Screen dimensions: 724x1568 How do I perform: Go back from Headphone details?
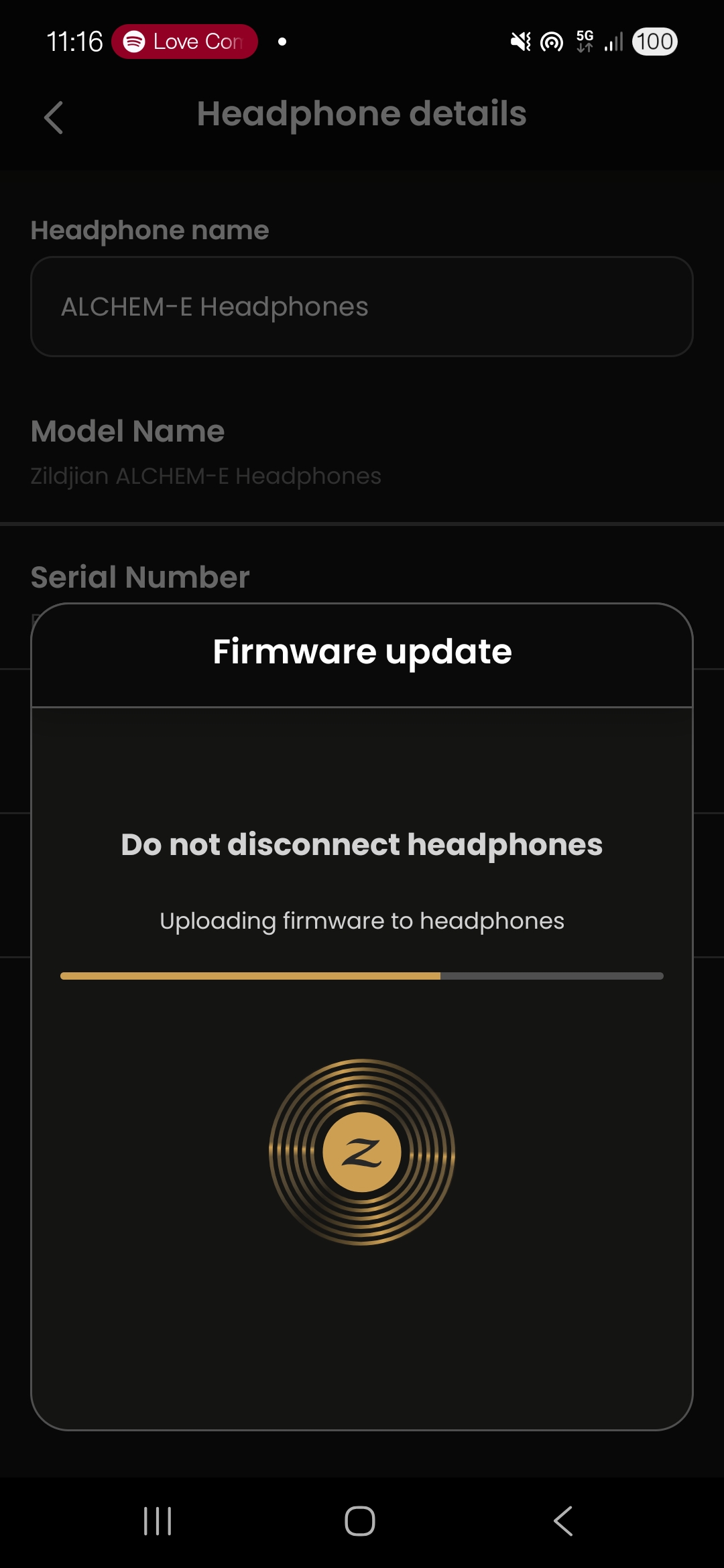click(54, 117)
